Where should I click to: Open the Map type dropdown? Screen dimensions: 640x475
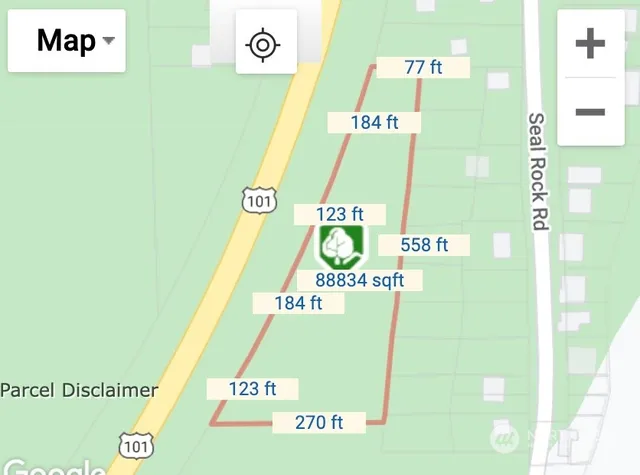(67, 41)
